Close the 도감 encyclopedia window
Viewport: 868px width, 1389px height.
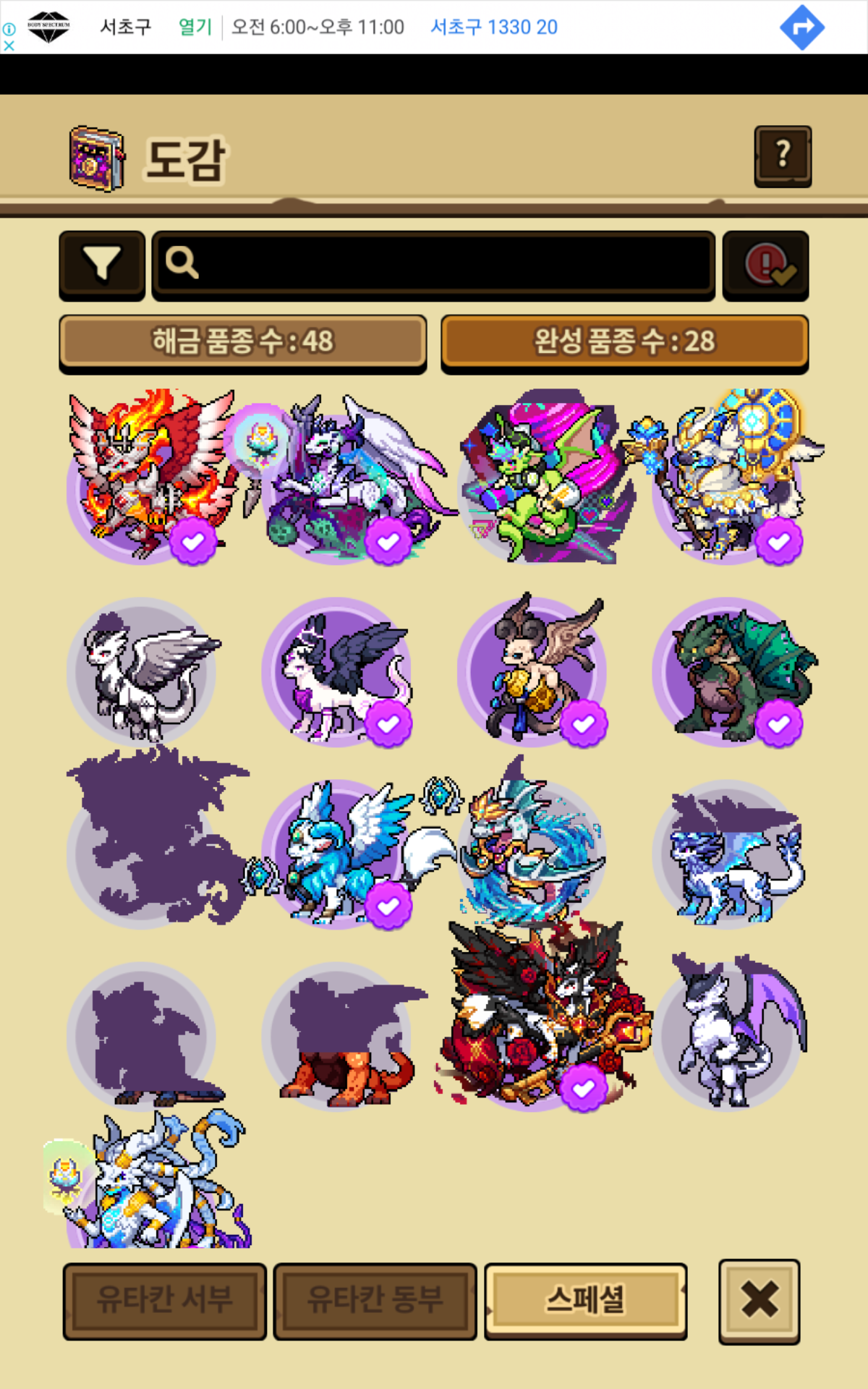tap(759, 1300)
